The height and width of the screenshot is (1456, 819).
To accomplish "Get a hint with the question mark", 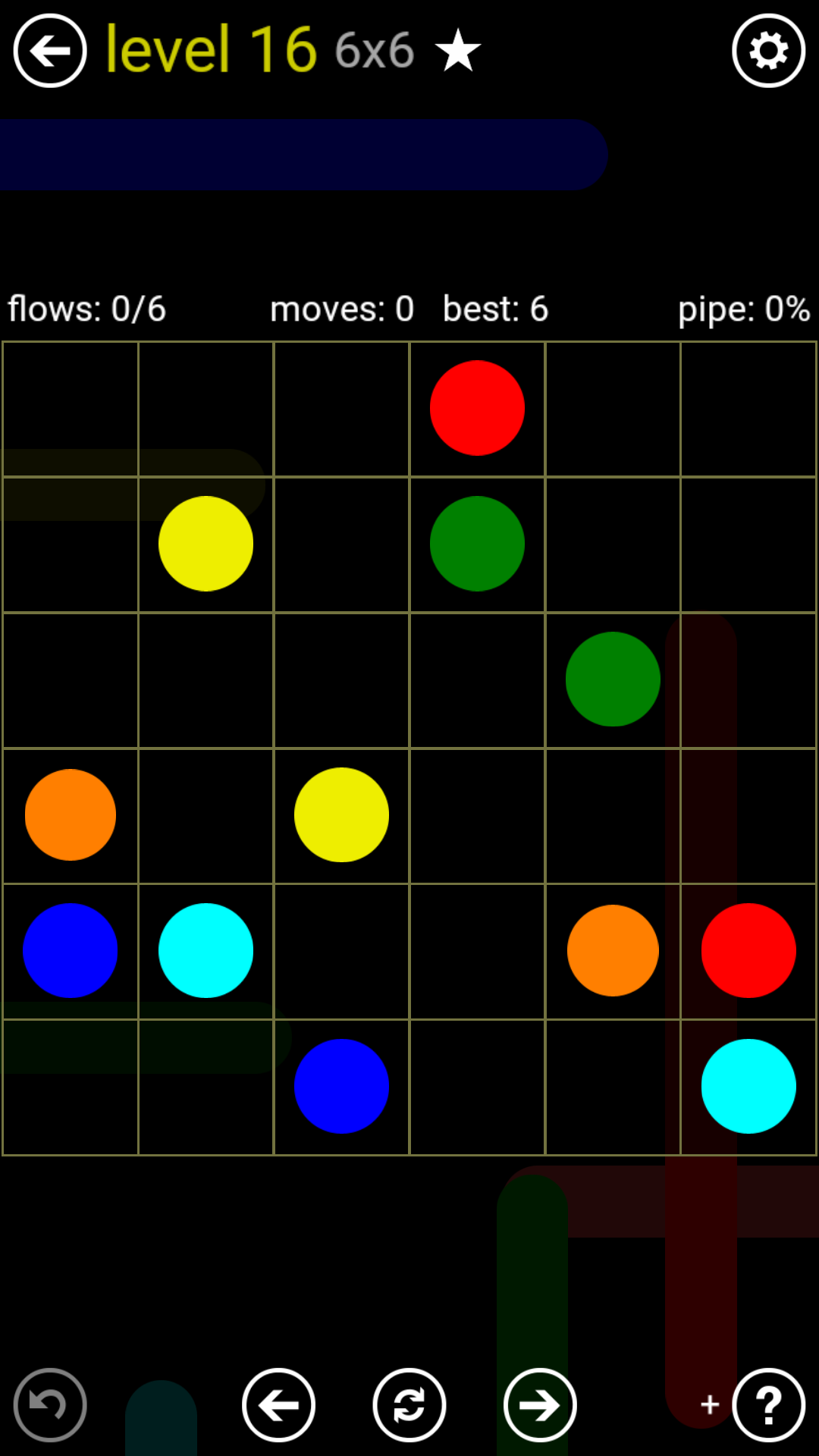I will click(768, 1404).
